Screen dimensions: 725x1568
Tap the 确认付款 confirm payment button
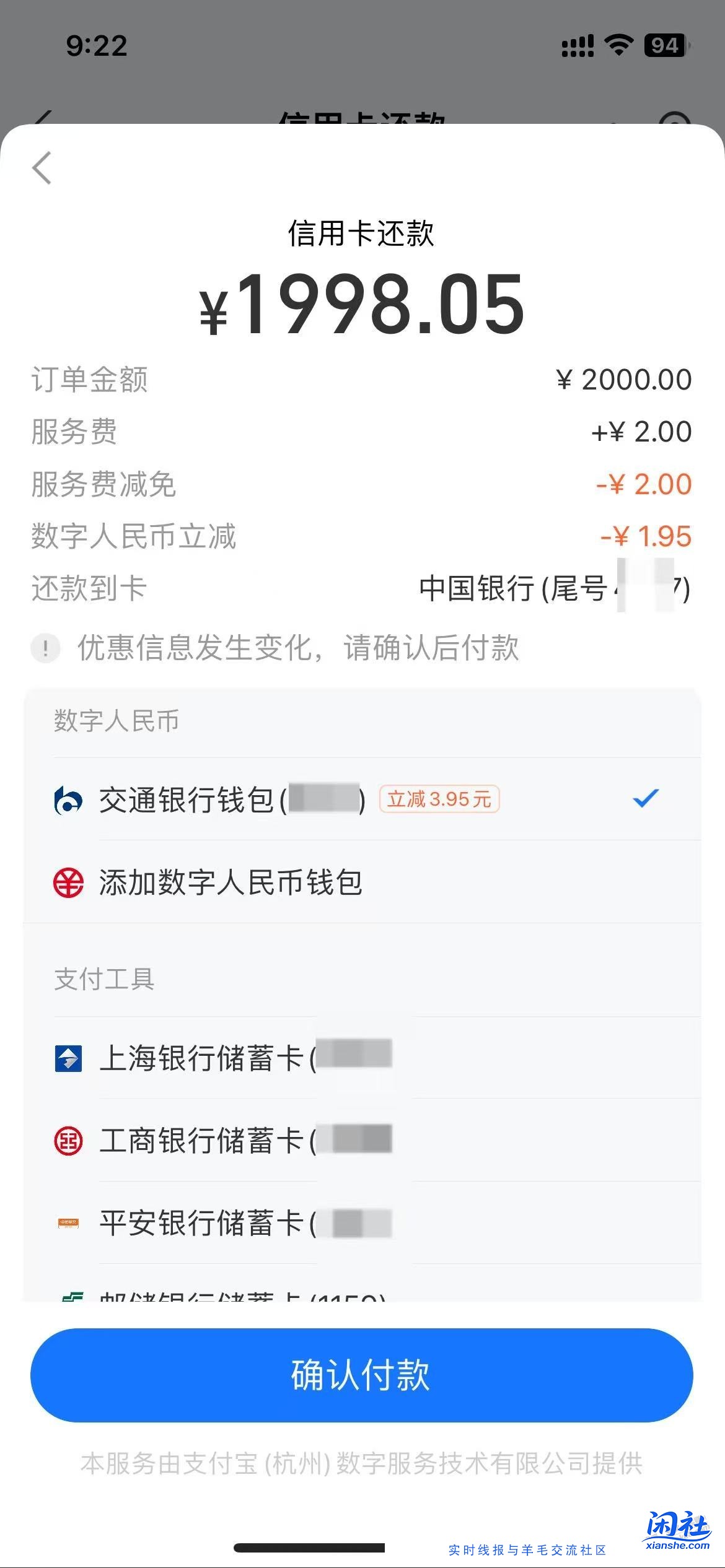click(x=362, y=1375)
